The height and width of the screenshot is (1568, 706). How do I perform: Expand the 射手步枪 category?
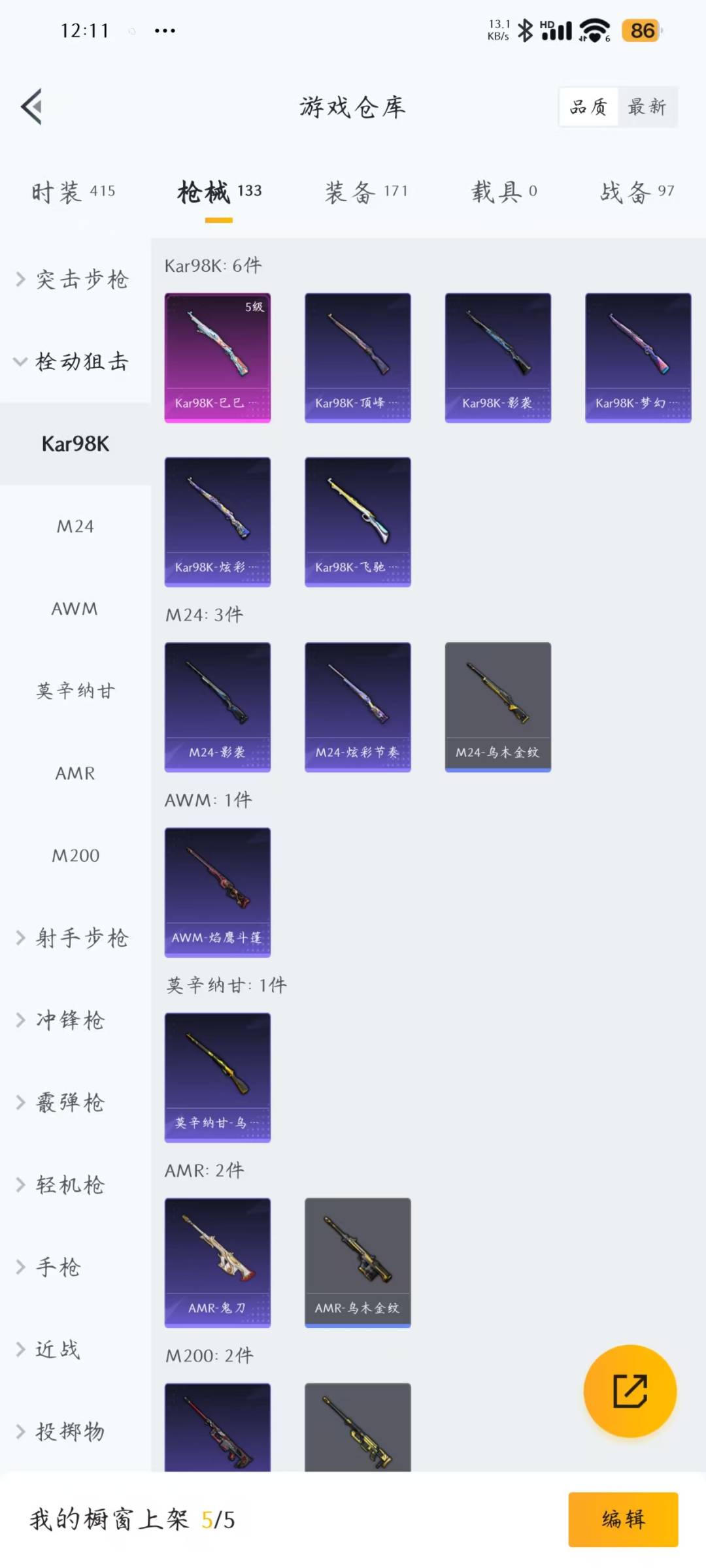[x=73, y=938]
